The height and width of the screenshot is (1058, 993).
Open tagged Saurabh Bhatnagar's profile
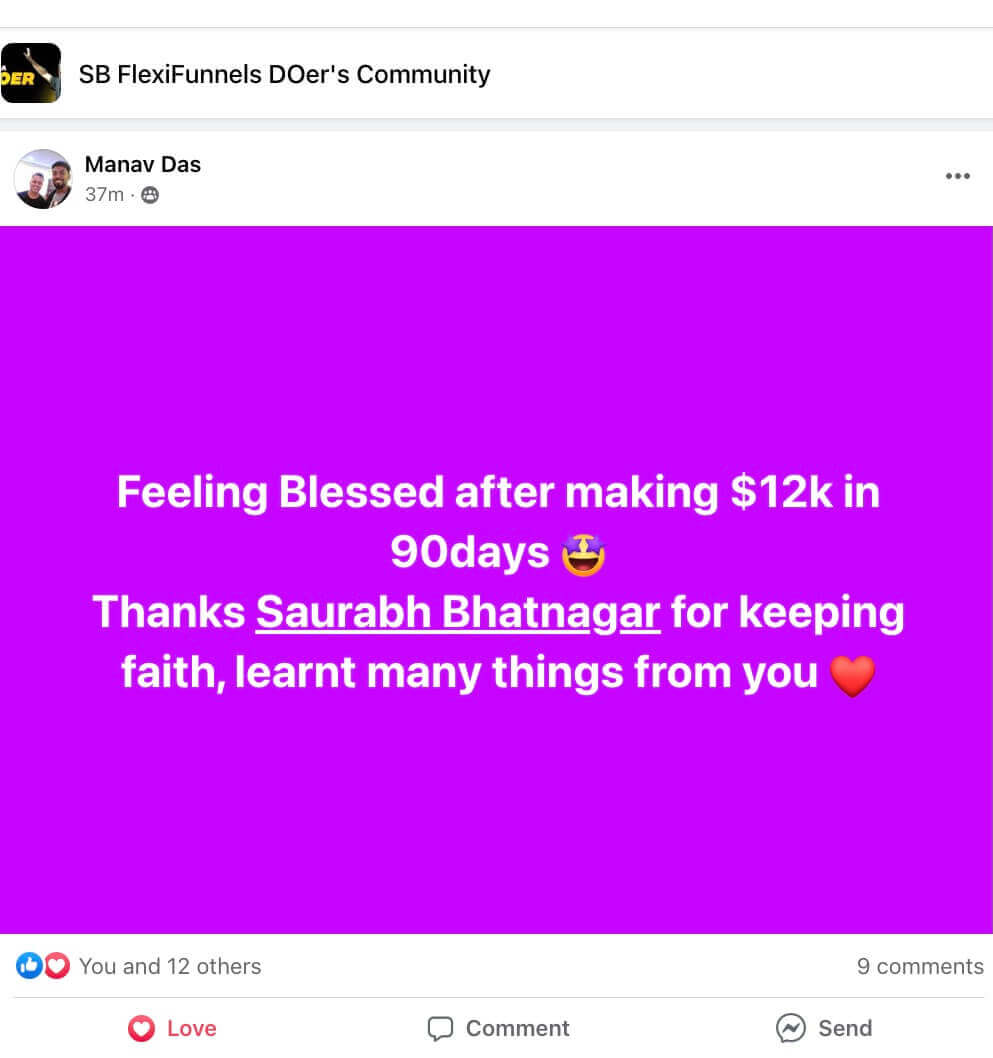pyautogui.click(x=458, y=612)
